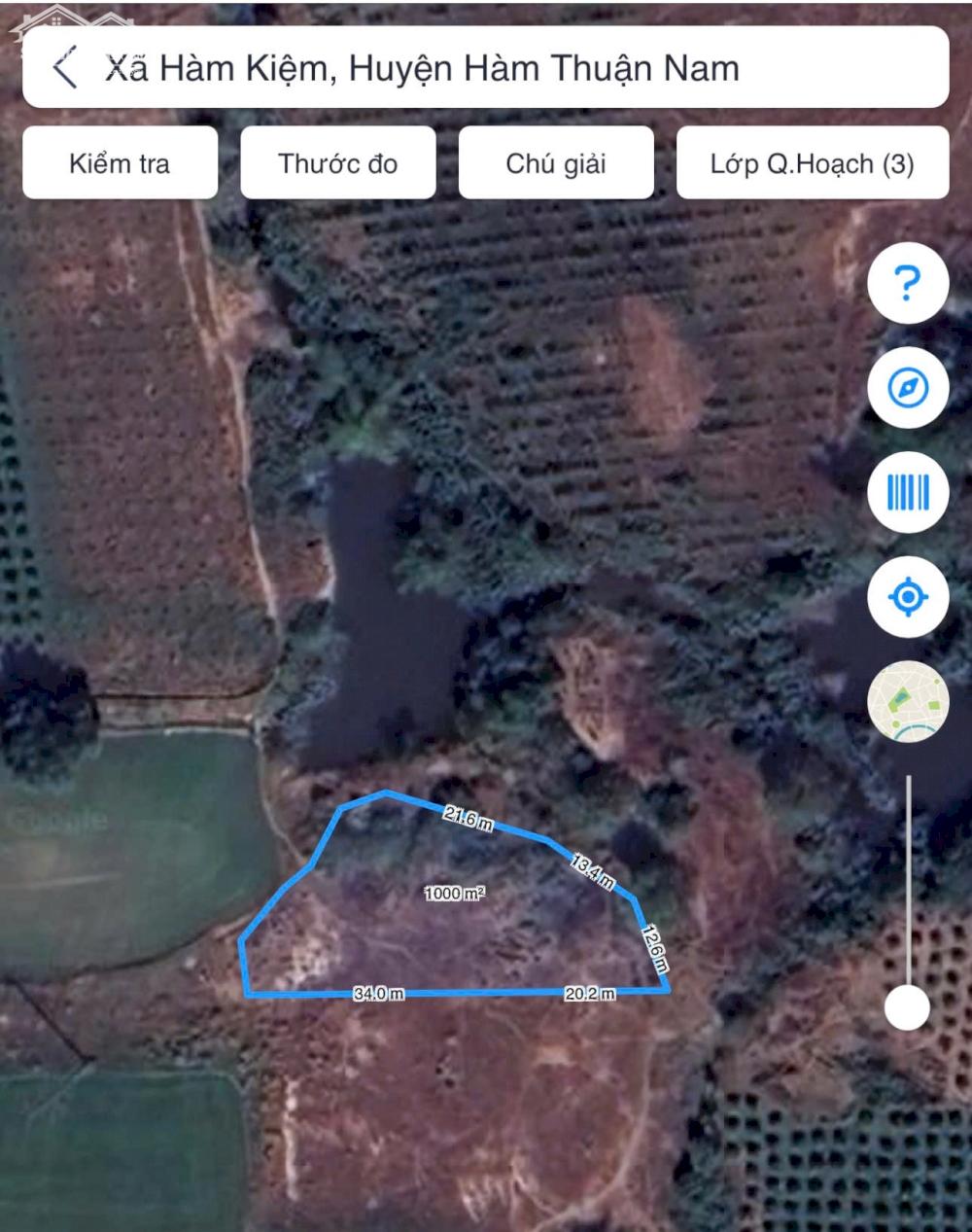Open the Thước đo measuring tool

point(337,163)
